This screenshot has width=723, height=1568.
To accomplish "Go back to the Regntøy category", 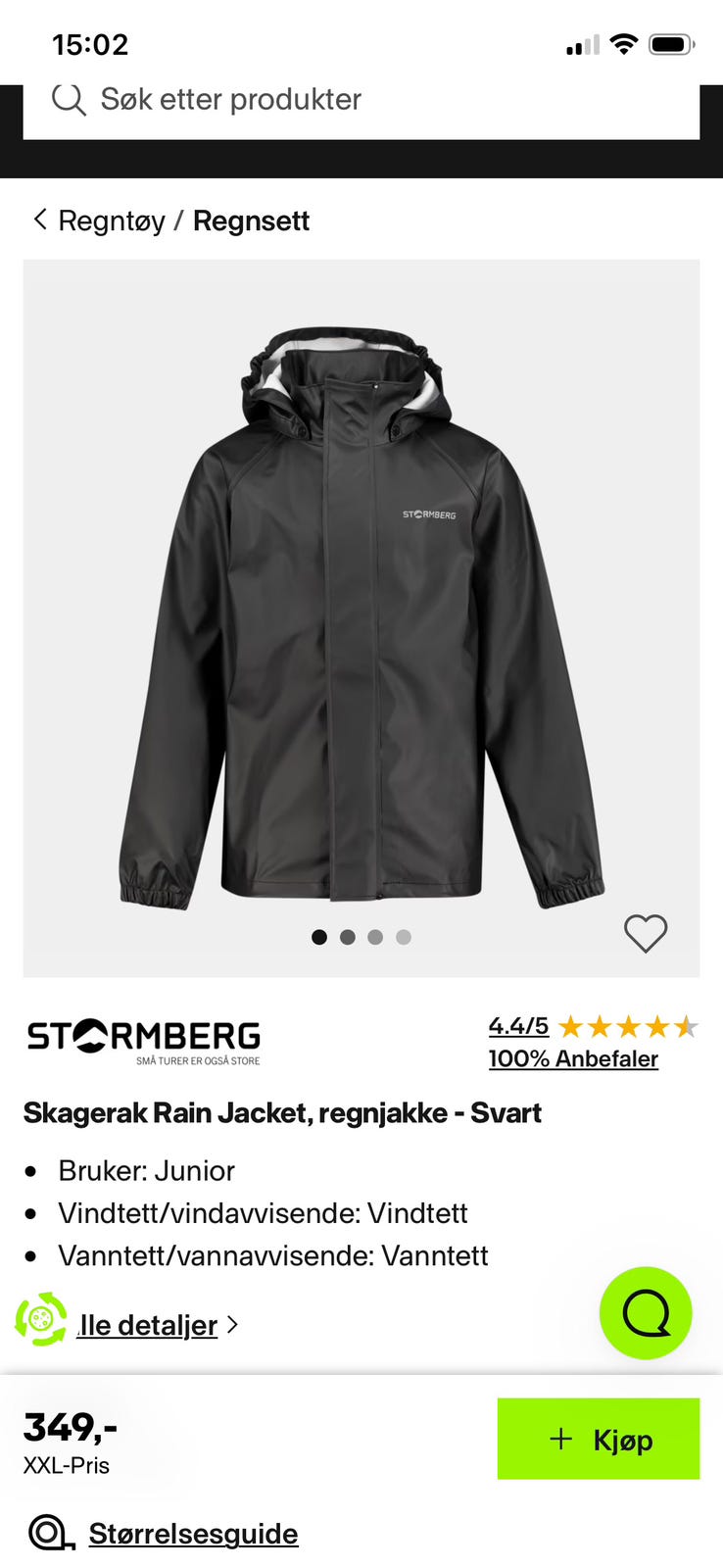I will coord(99,220).
